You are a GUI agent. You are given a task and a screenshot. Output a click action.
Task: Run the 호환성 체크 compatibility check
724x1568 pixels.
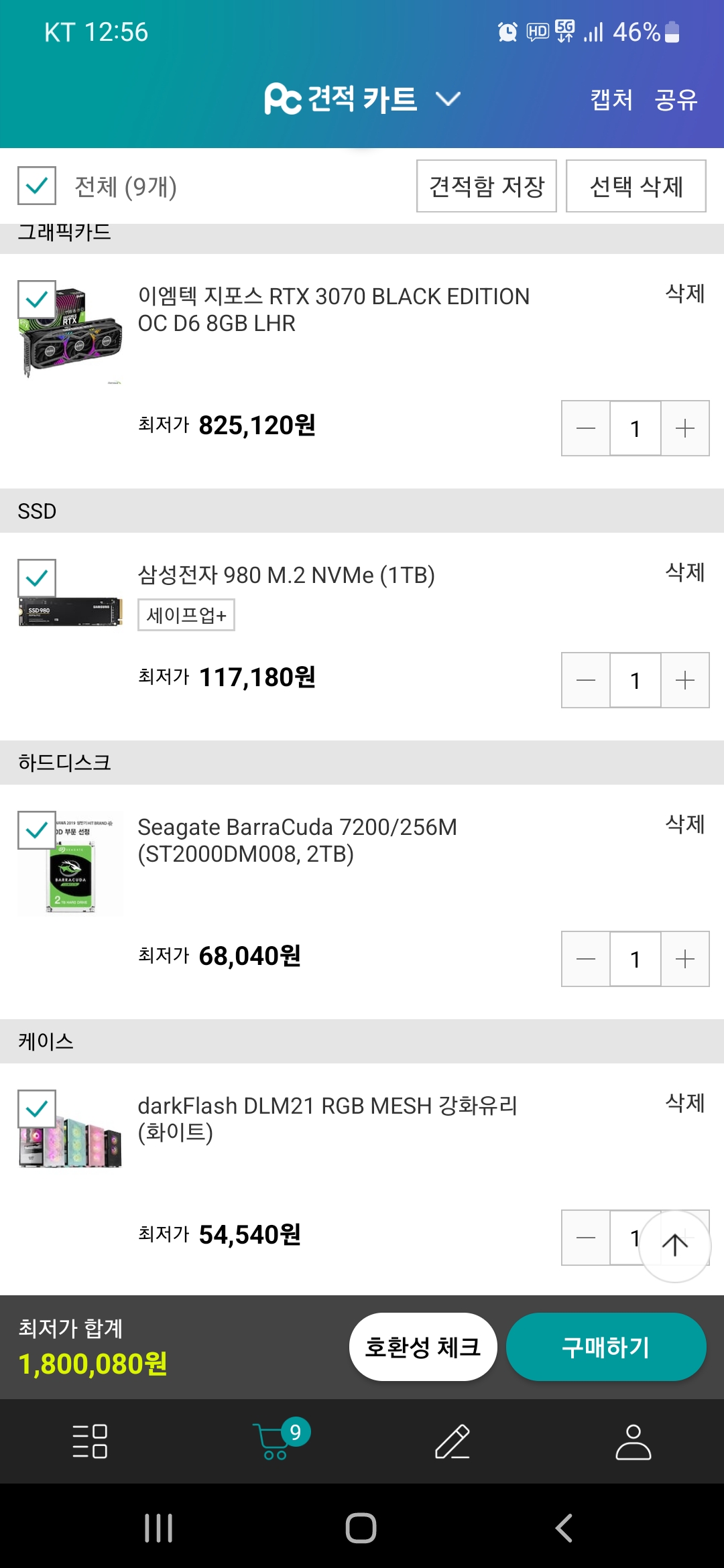[x=423, y=1347]
